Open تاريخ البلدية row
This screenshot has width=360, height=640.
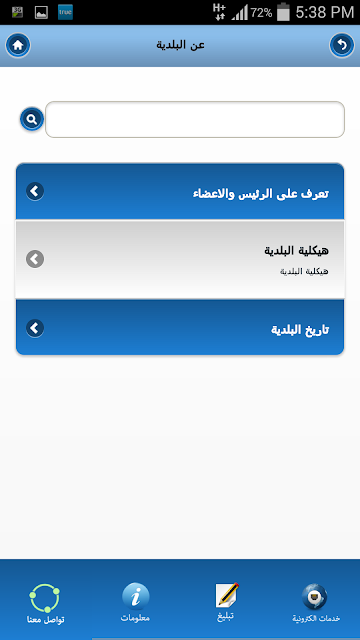click(180, 327)
